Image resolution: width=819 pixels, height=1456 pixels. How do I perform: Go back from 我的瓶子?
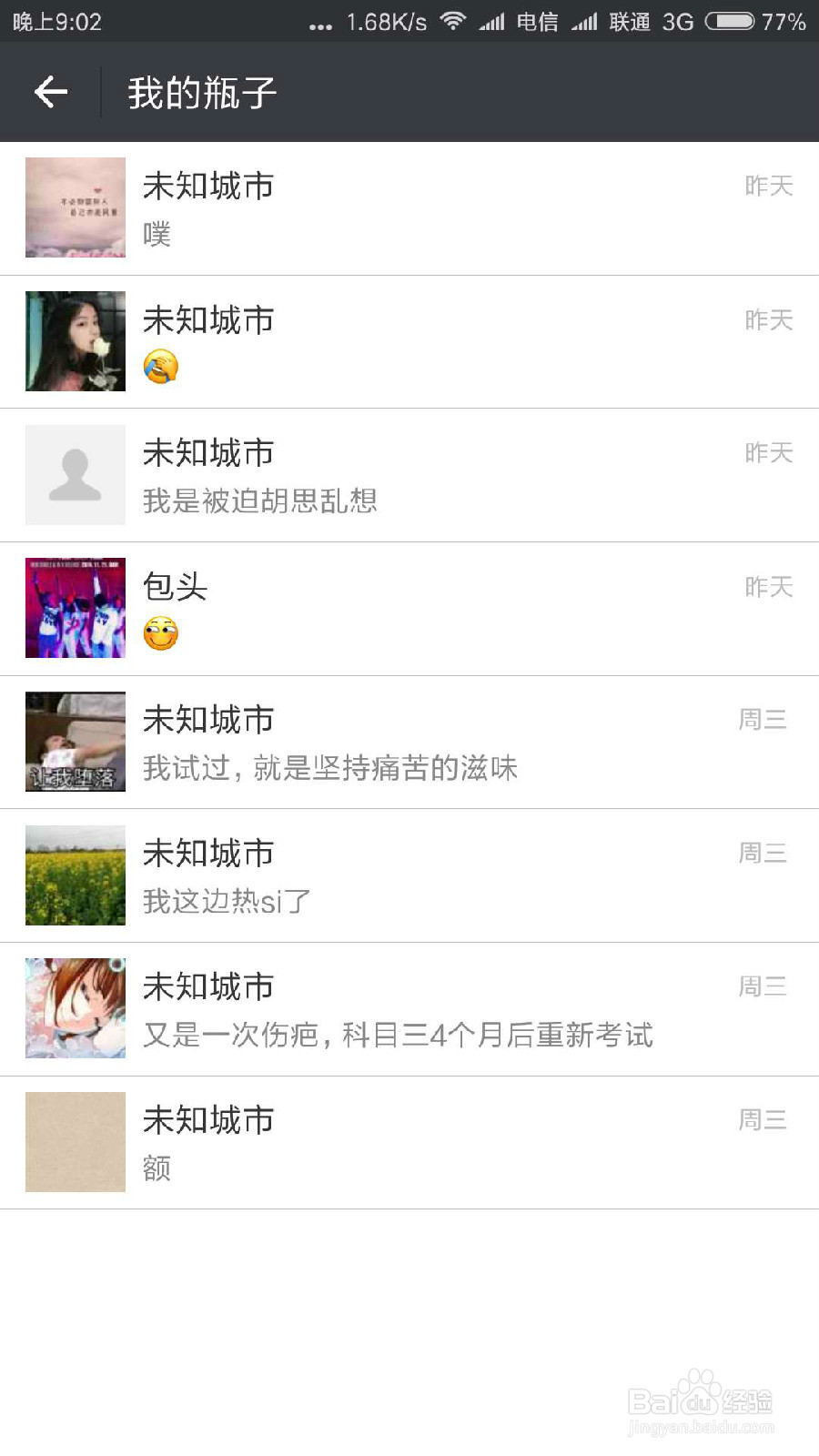click(51, 92)
